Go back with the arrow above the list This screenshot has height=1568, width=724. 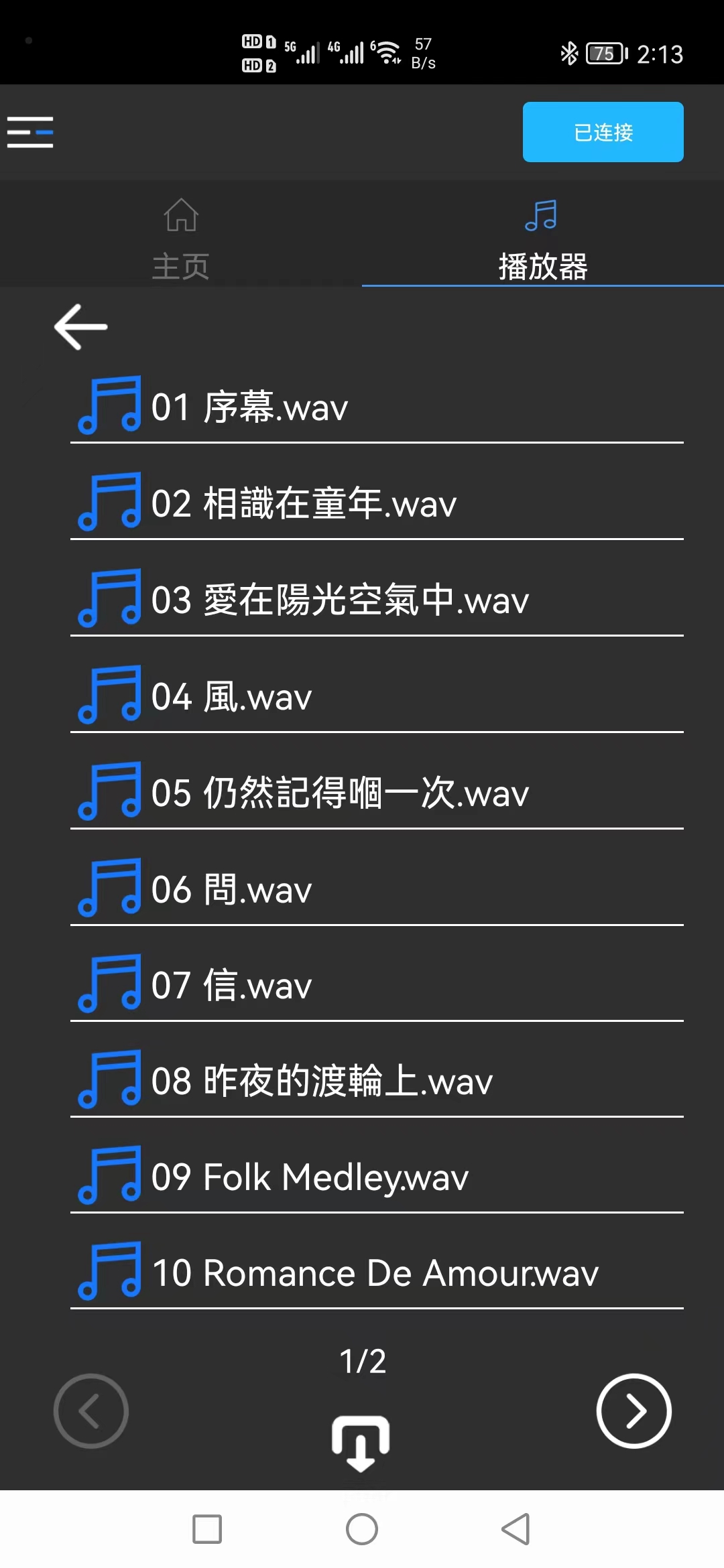click(x=81, y=327)
